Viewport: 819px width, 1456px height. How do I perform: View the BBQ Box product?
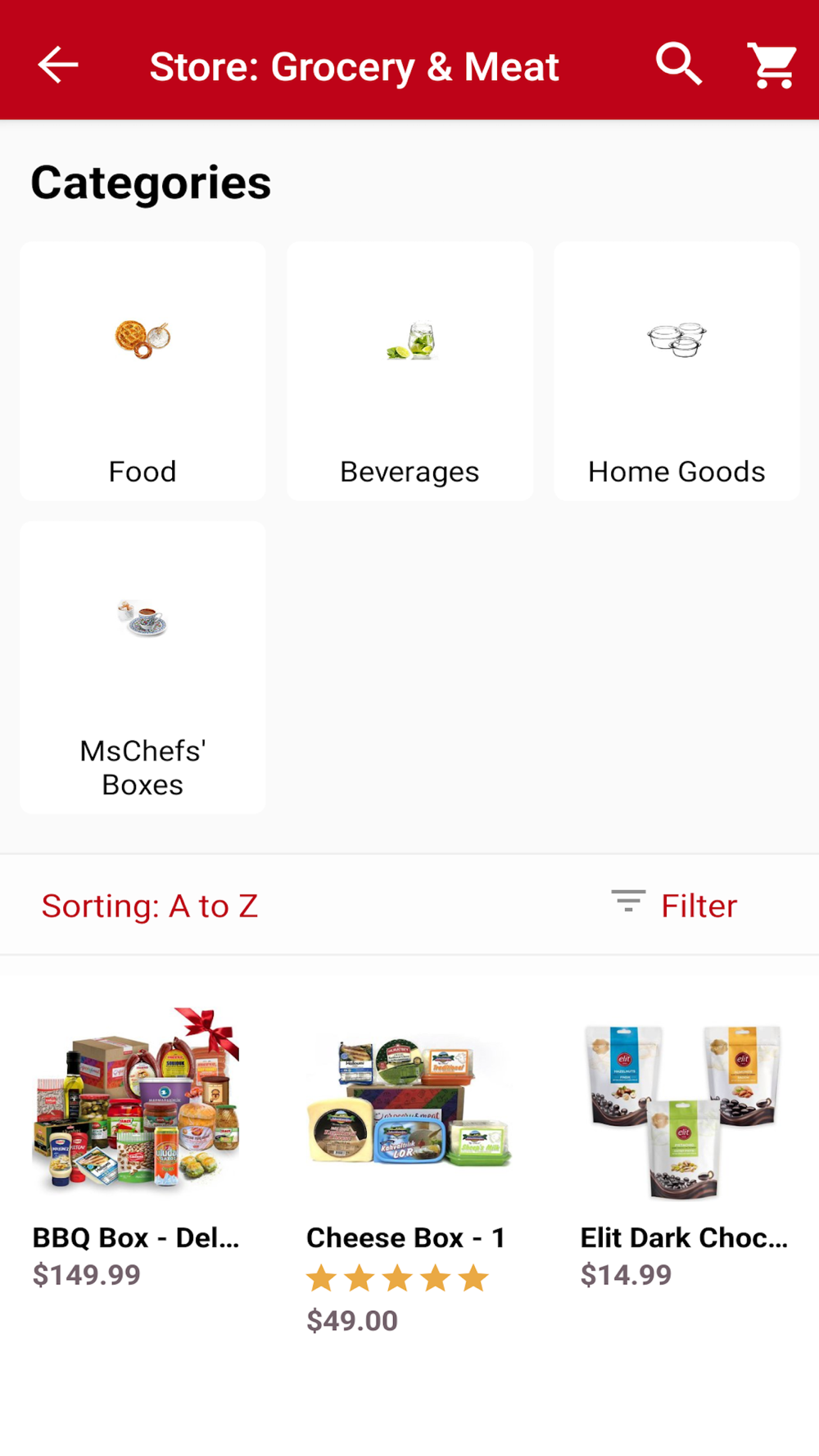pos(136,1146)
